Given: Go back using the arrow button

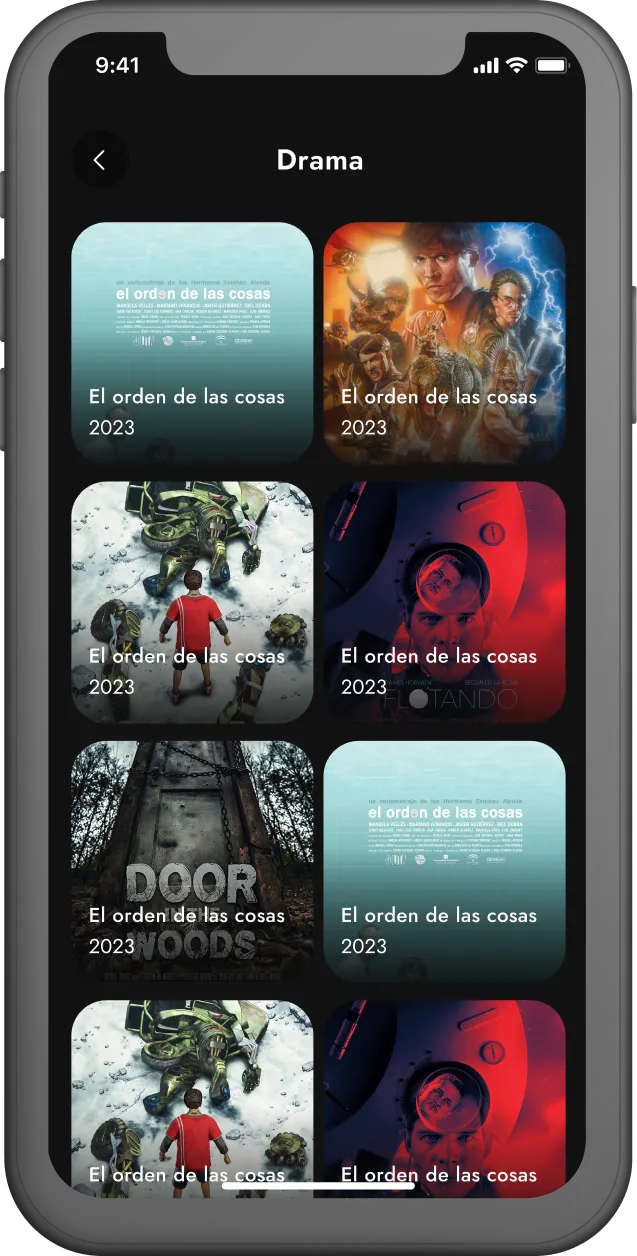Looking at the screenshot, I should pos(99,160).
